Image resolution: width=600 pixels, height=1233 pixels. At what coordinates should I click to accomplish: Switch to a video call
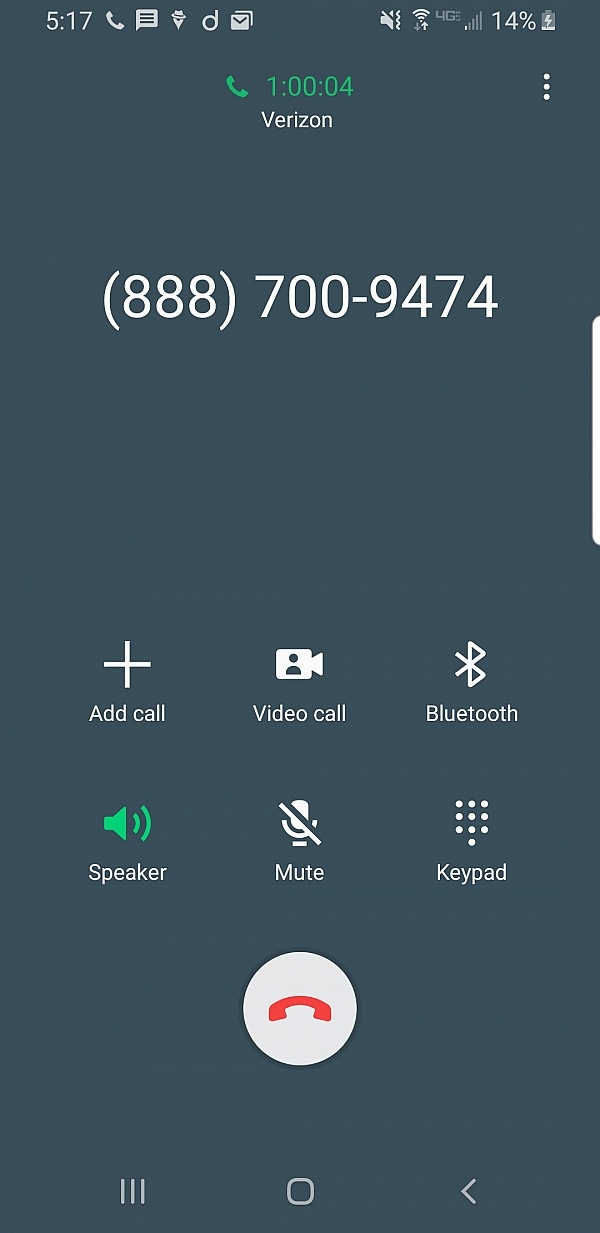[x=300, y=683]
